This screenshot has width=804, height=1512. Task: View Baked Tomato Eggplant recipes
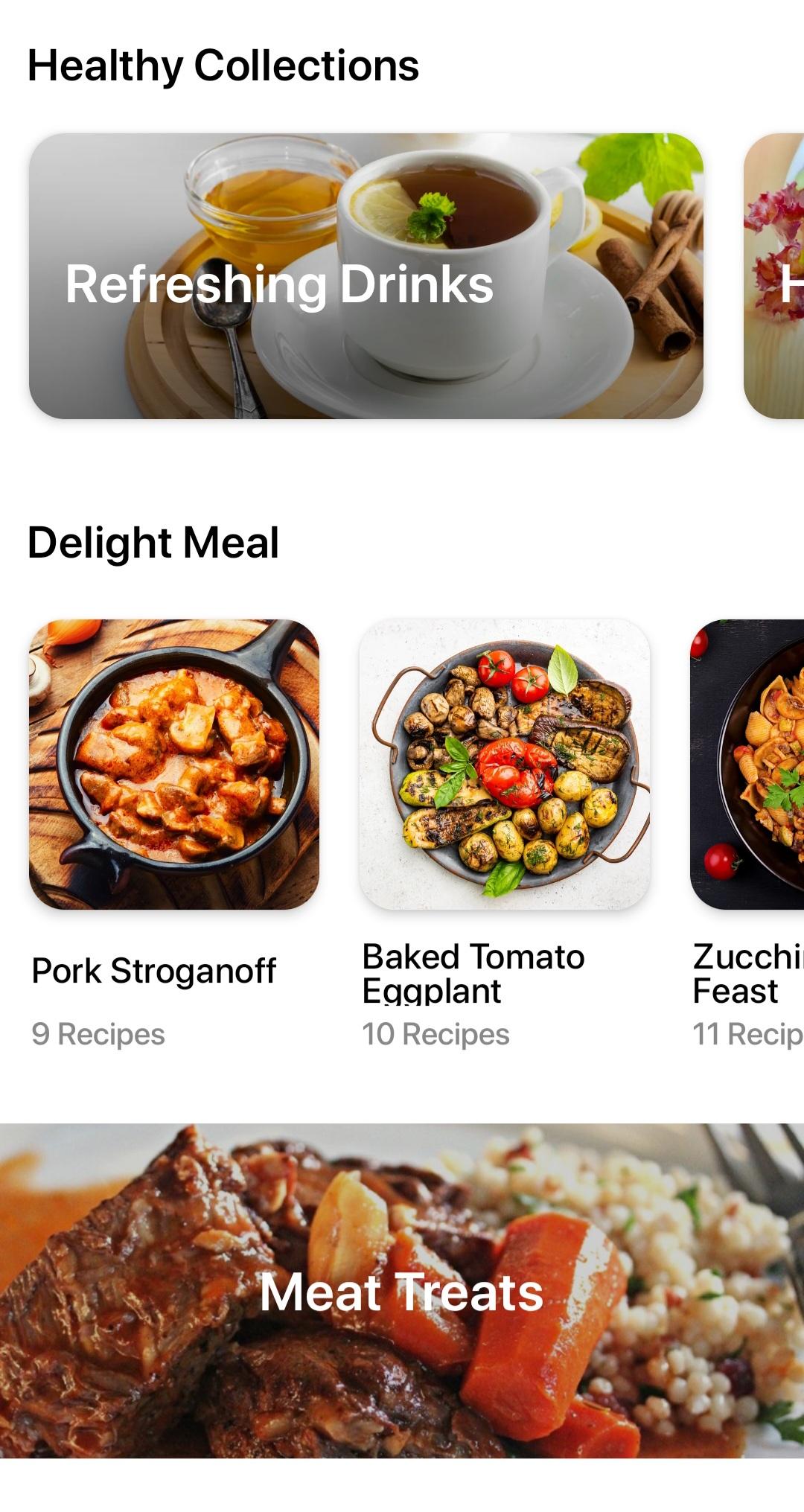(x=504, y=765)
